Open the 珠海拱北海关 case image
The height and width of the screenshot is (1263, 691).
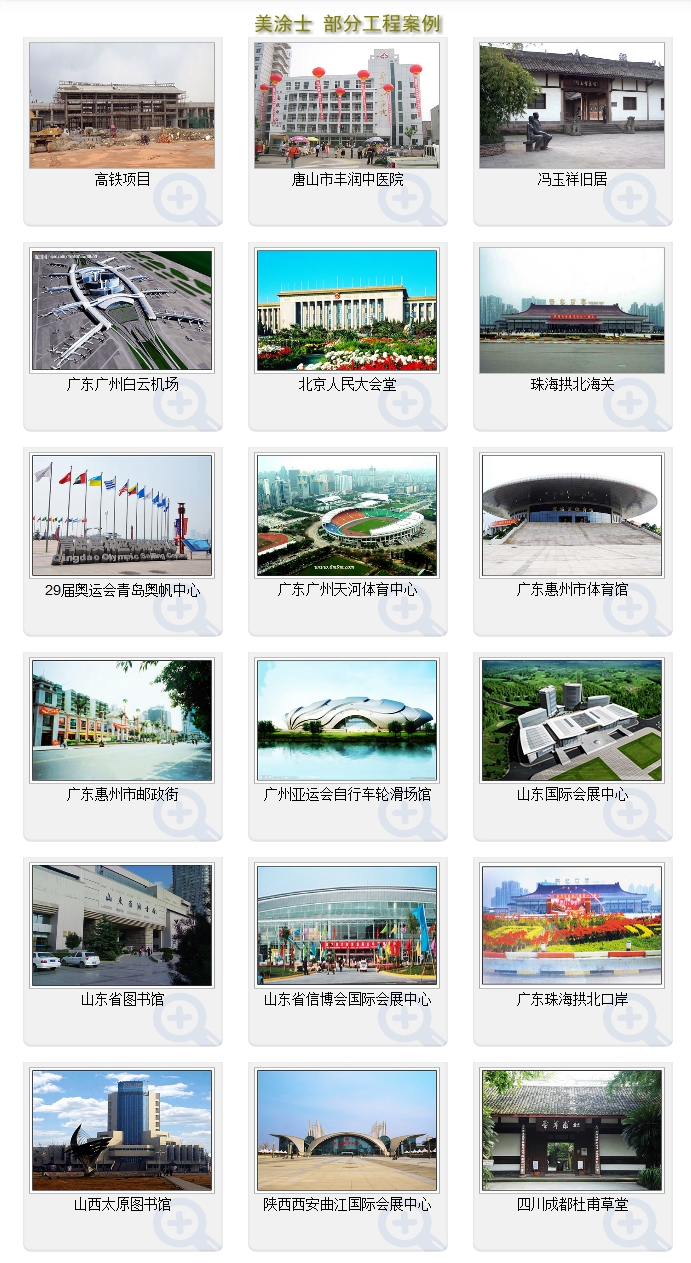click(572, 311)
